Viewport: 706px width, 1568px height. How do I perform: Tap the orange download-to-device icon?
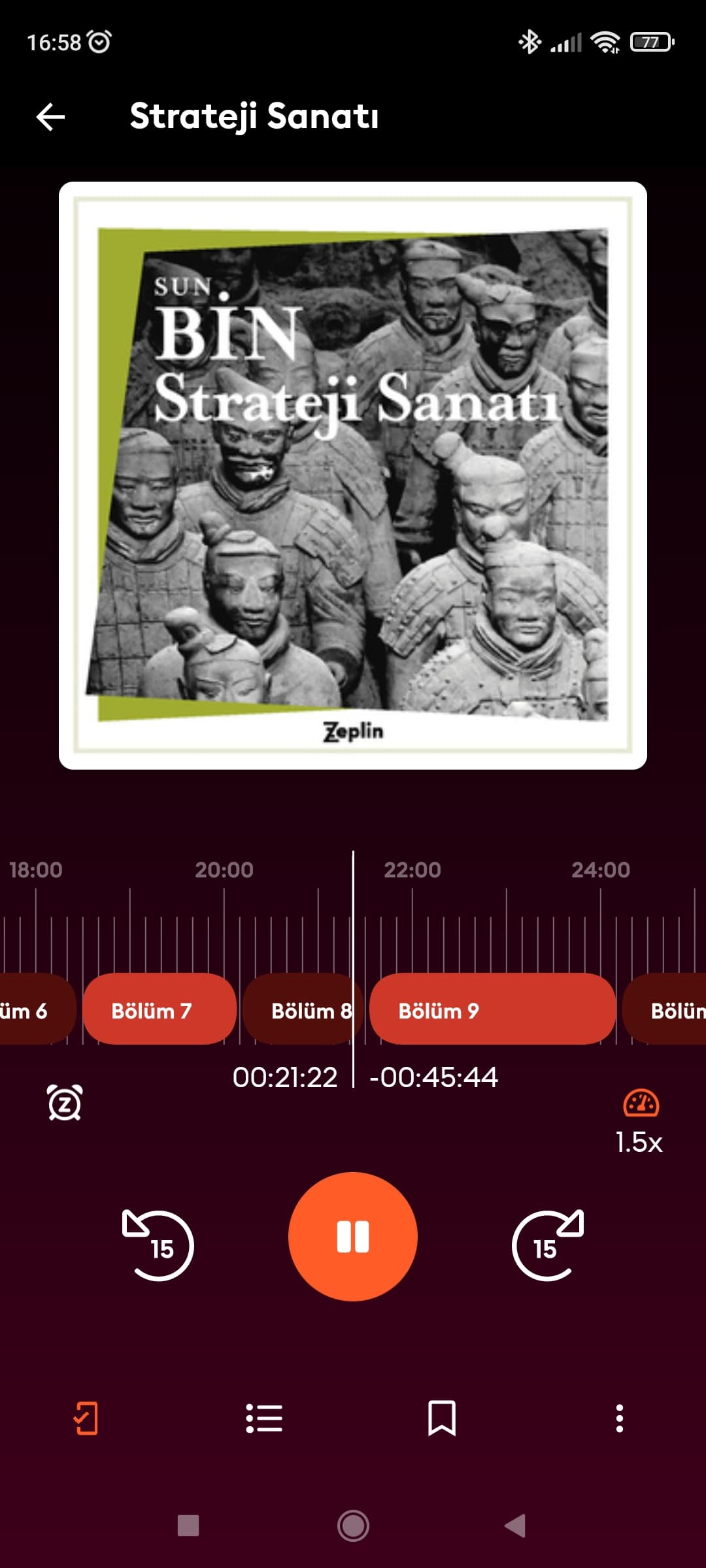pos(86,1418)
